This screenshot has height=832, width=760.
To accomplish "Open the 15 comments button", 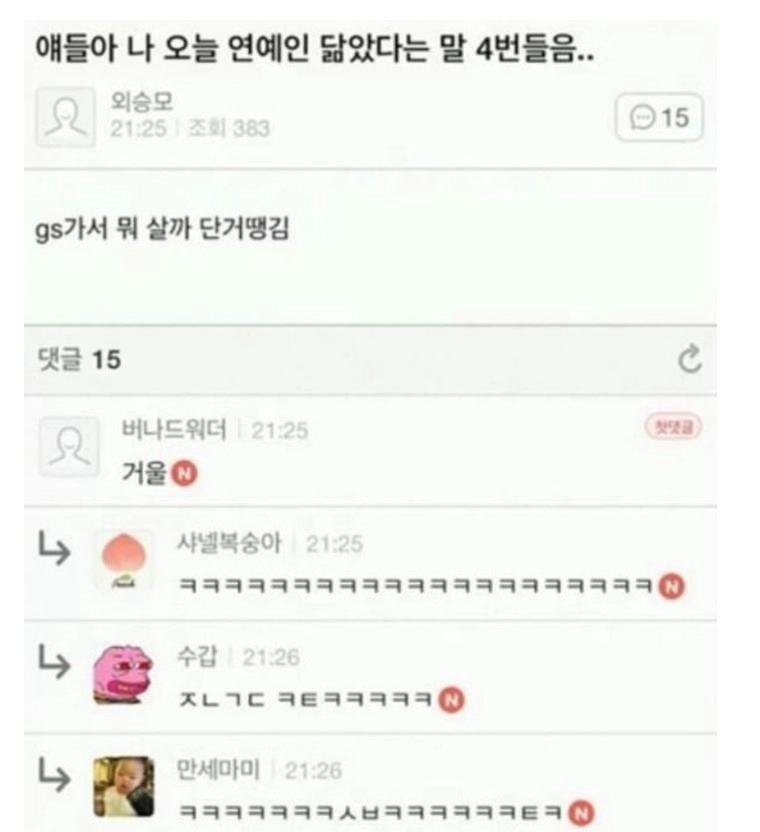I will 660,118.
